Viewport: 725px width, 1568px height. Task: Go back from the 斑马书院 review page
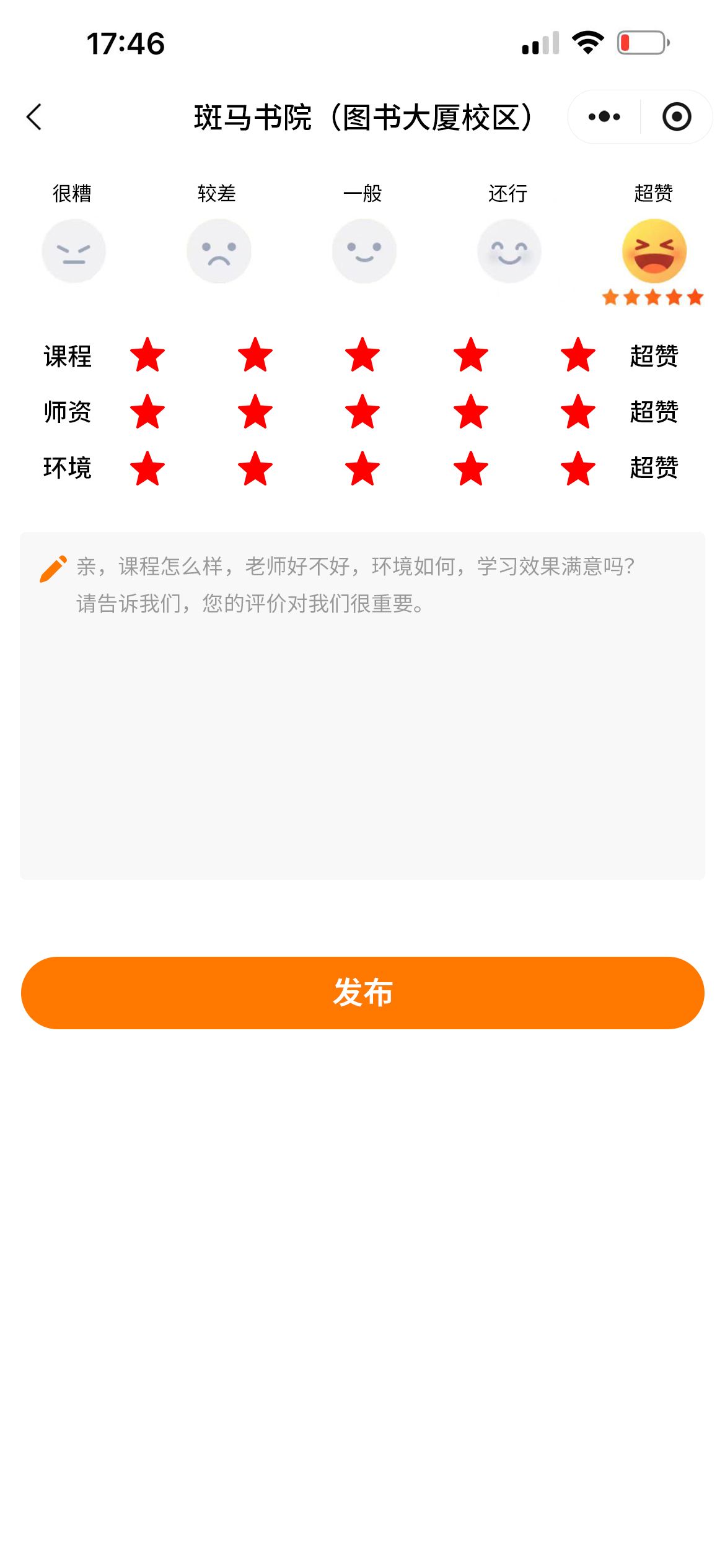[x=35, y=117]
